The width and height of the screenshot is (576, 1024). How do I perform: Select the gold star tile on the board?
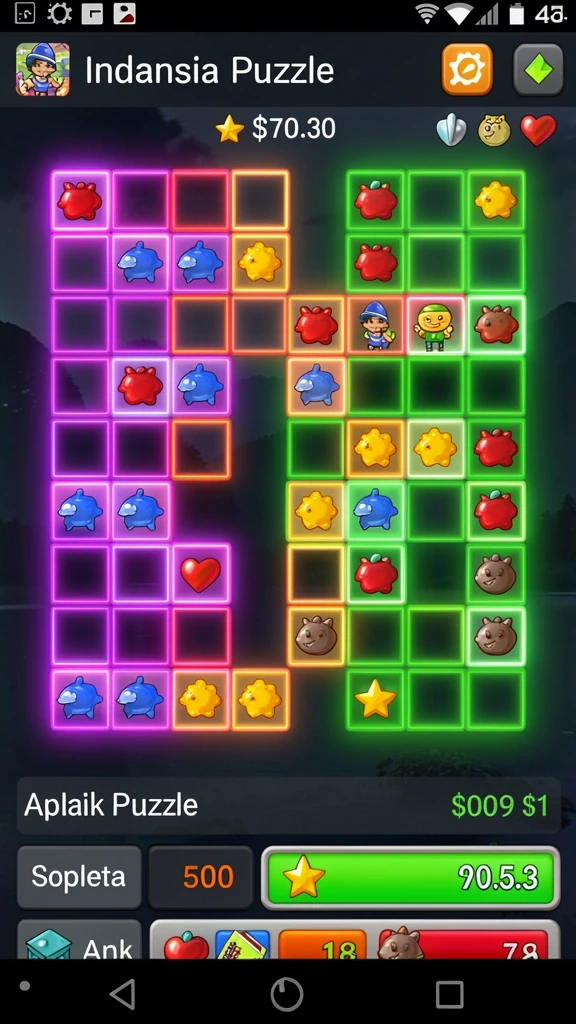click(375, 699)
